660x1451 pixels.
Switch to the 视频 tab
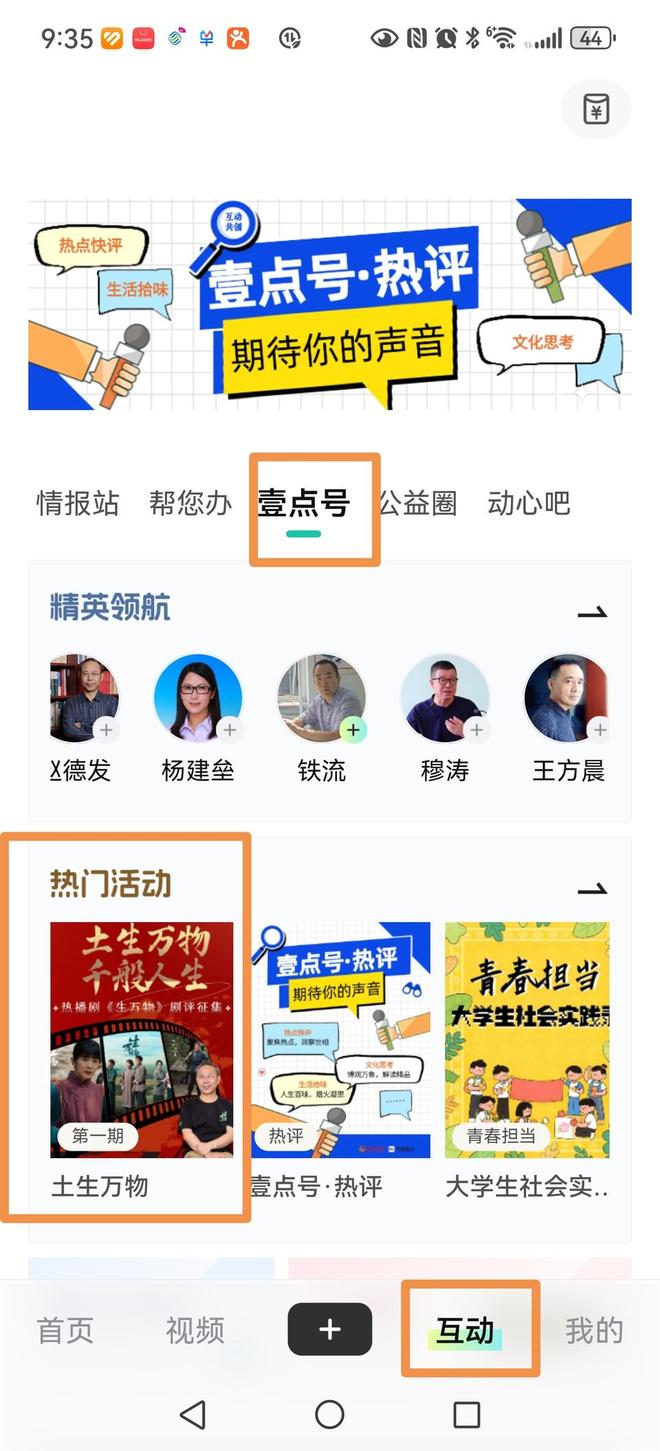click(x=195, y=1330)
